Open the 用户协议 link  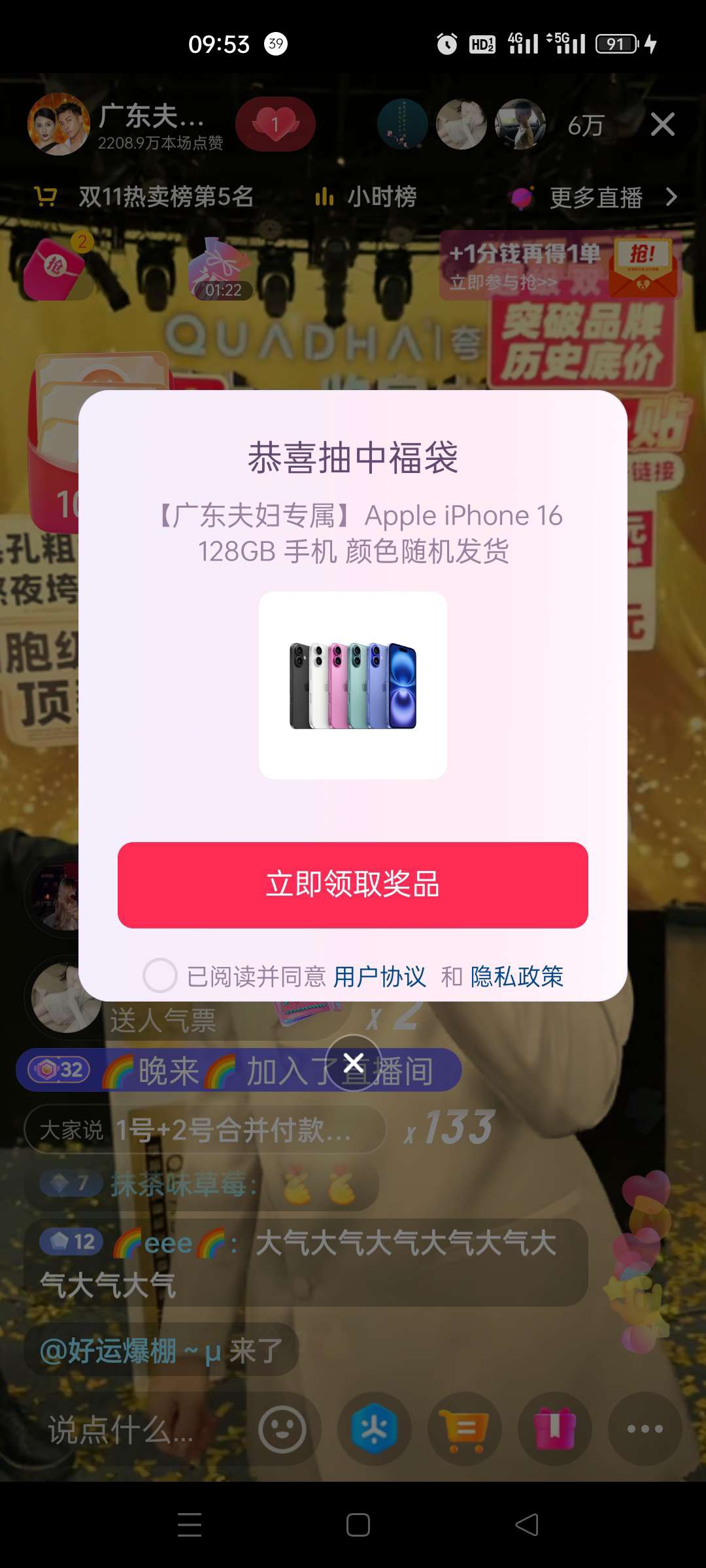pos(379,977)
